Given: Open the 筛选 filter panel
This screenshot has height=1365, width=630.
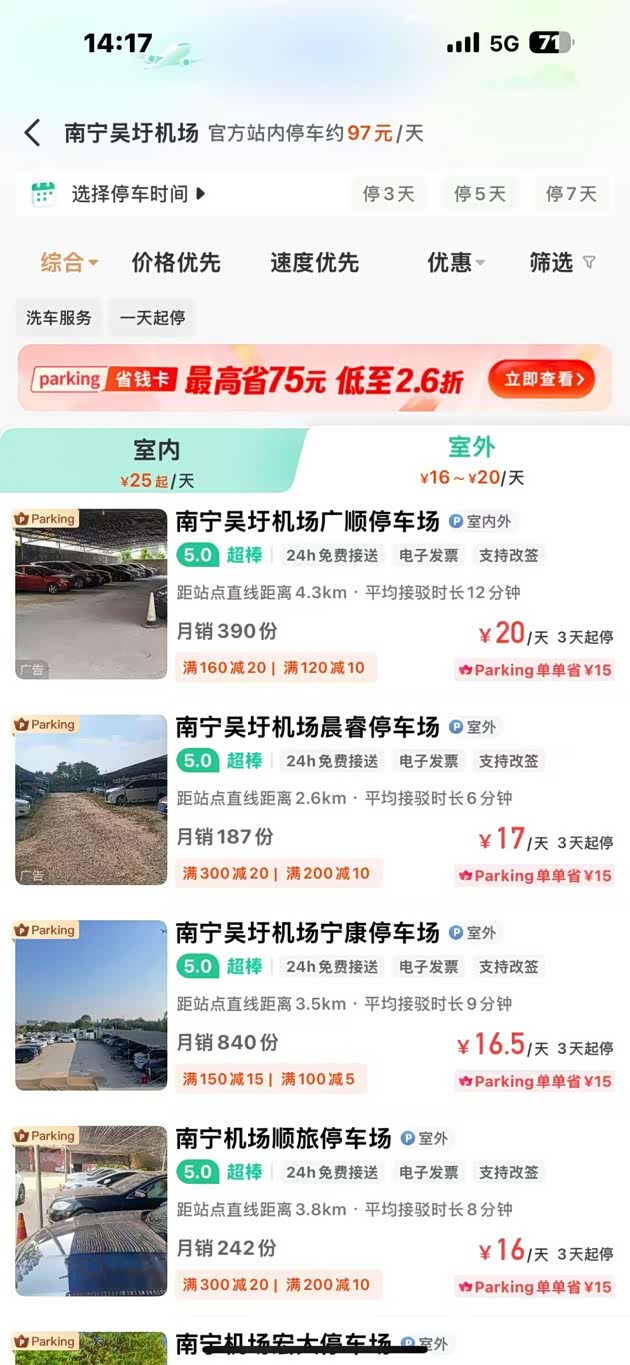Looking at the screenshot, I should 562,263.
